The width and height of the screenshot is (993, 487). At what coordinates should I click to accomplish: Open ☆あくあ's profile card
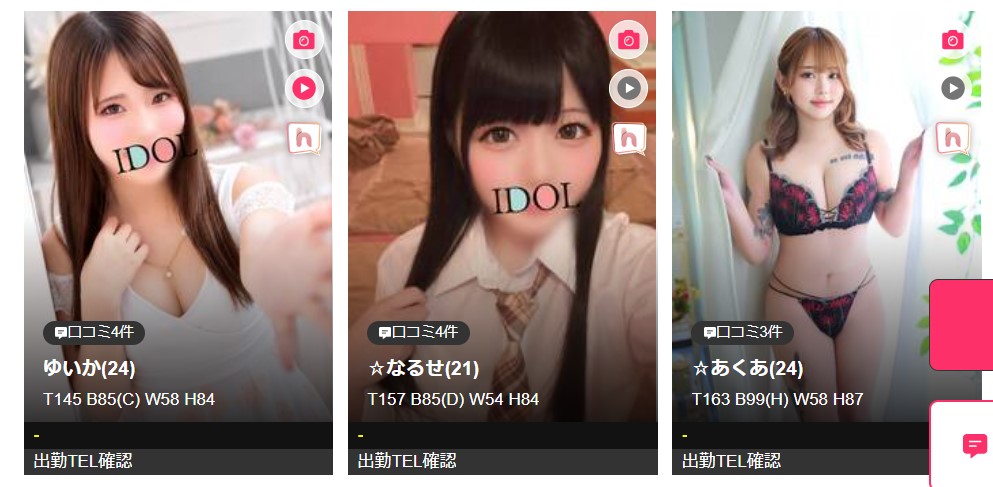click(826, 243)
